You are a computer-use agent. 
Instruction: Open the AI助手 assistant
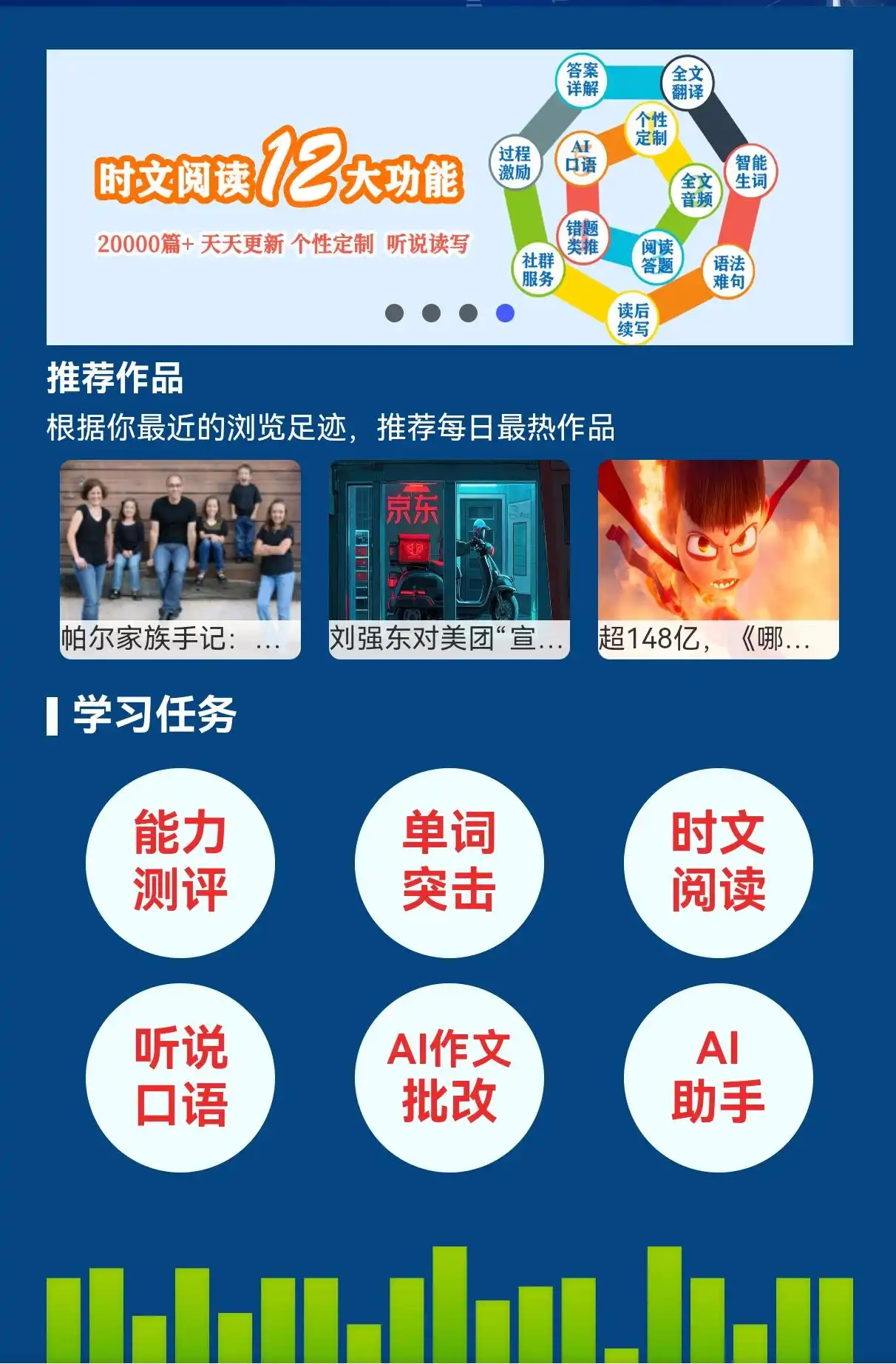tap(718, 1077)
